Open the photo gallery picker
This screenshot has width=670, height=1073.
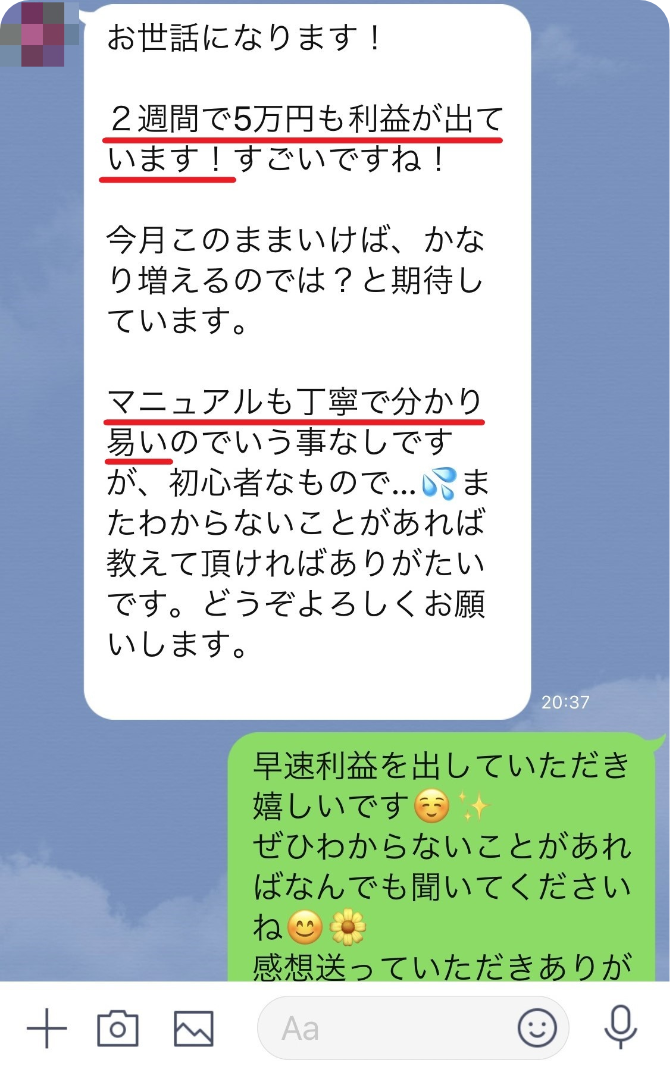pyautogui.click(x=194, y=1027)
